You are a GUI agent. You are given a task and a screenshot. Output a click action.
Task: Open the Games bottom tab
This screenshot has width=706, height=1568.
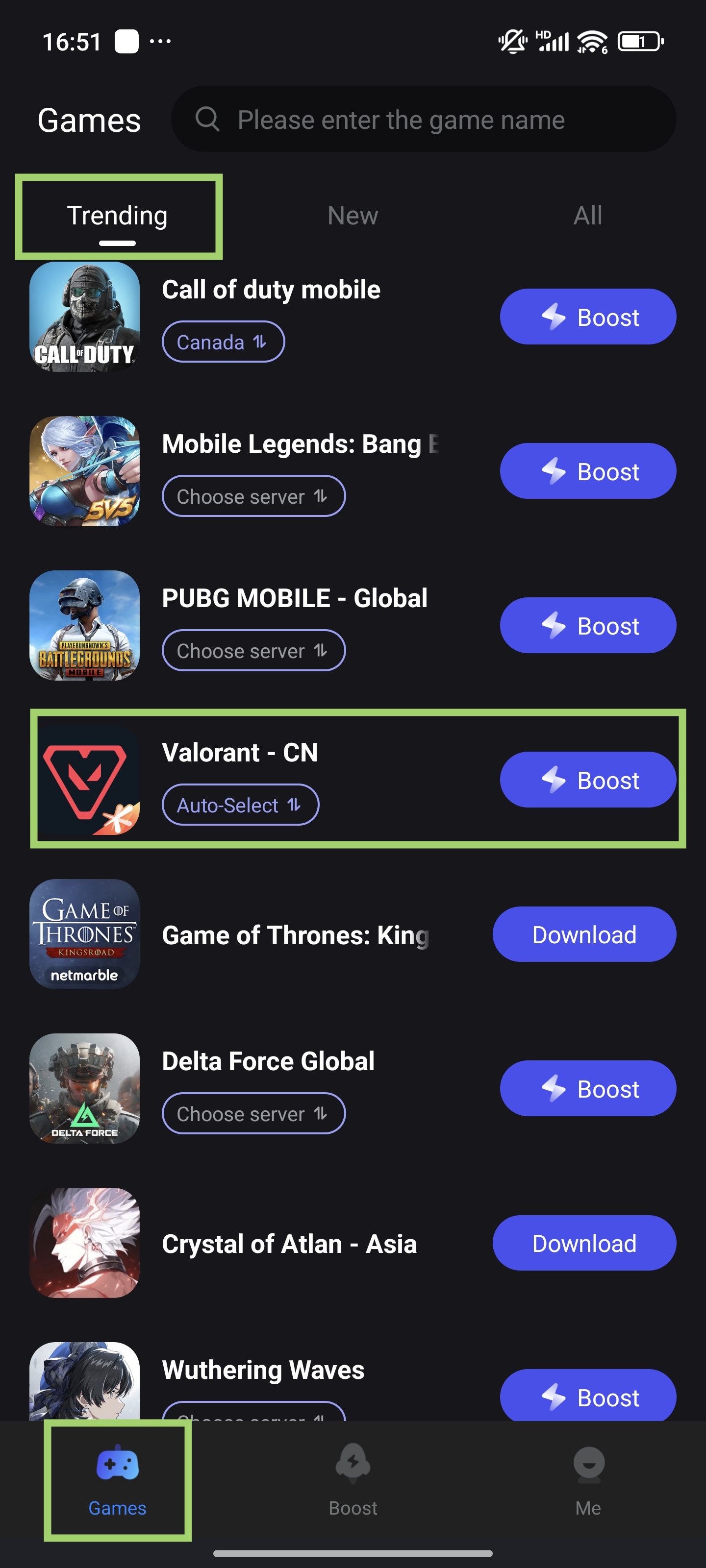tap(118, 1479)
